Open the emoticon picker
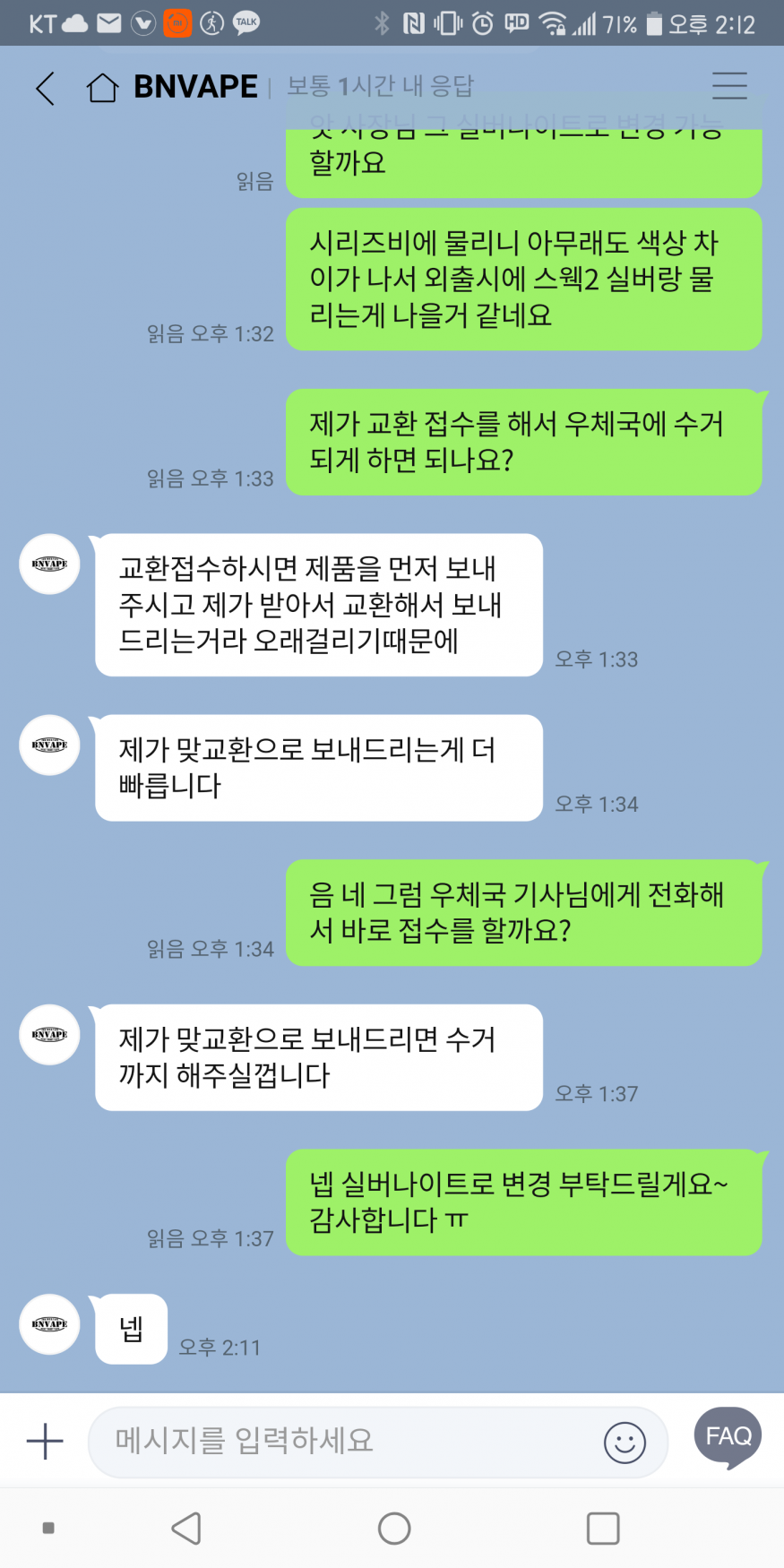The image size is (784, 1568). pyautogui.click(x=625, y=1443)
